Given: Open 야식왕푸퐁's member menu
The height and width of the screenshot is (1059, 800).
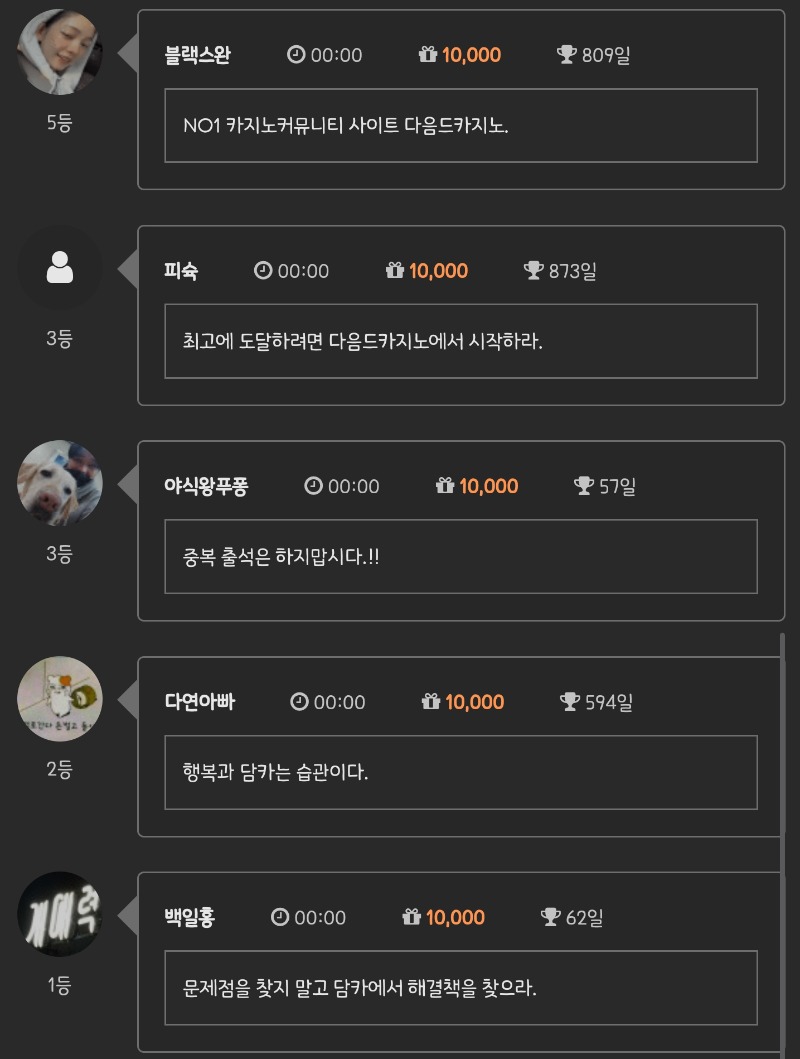Looking at the screenshot, I should (206, 486).
